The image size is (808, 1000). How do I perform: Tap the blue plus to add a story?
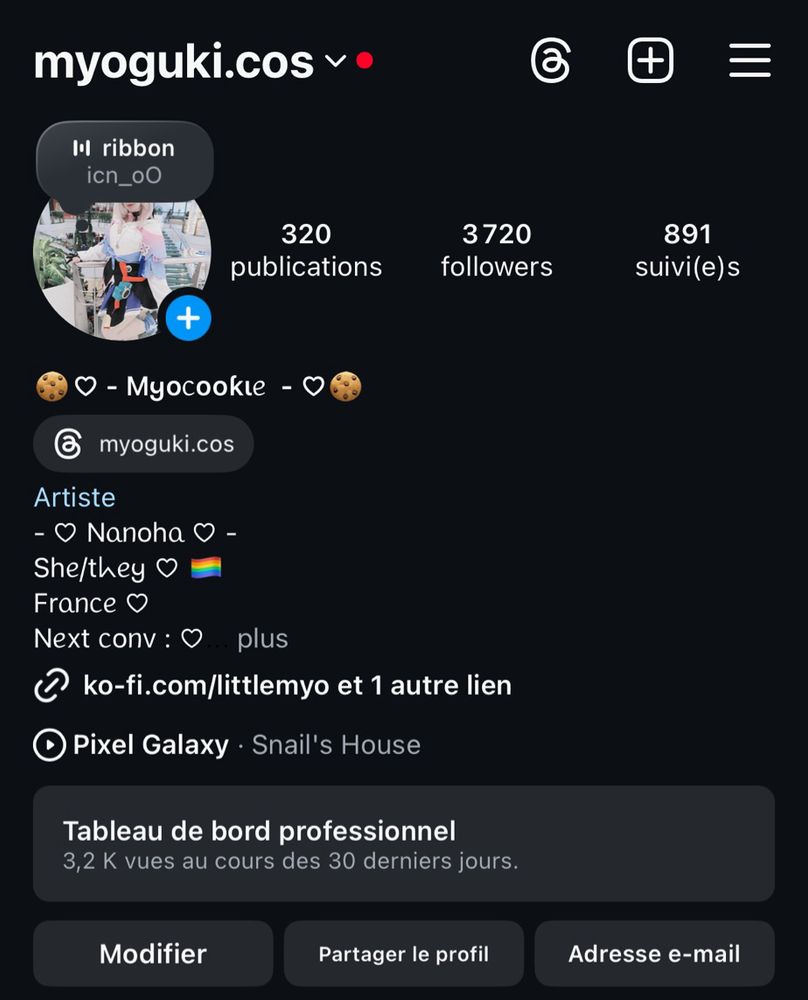187,318
